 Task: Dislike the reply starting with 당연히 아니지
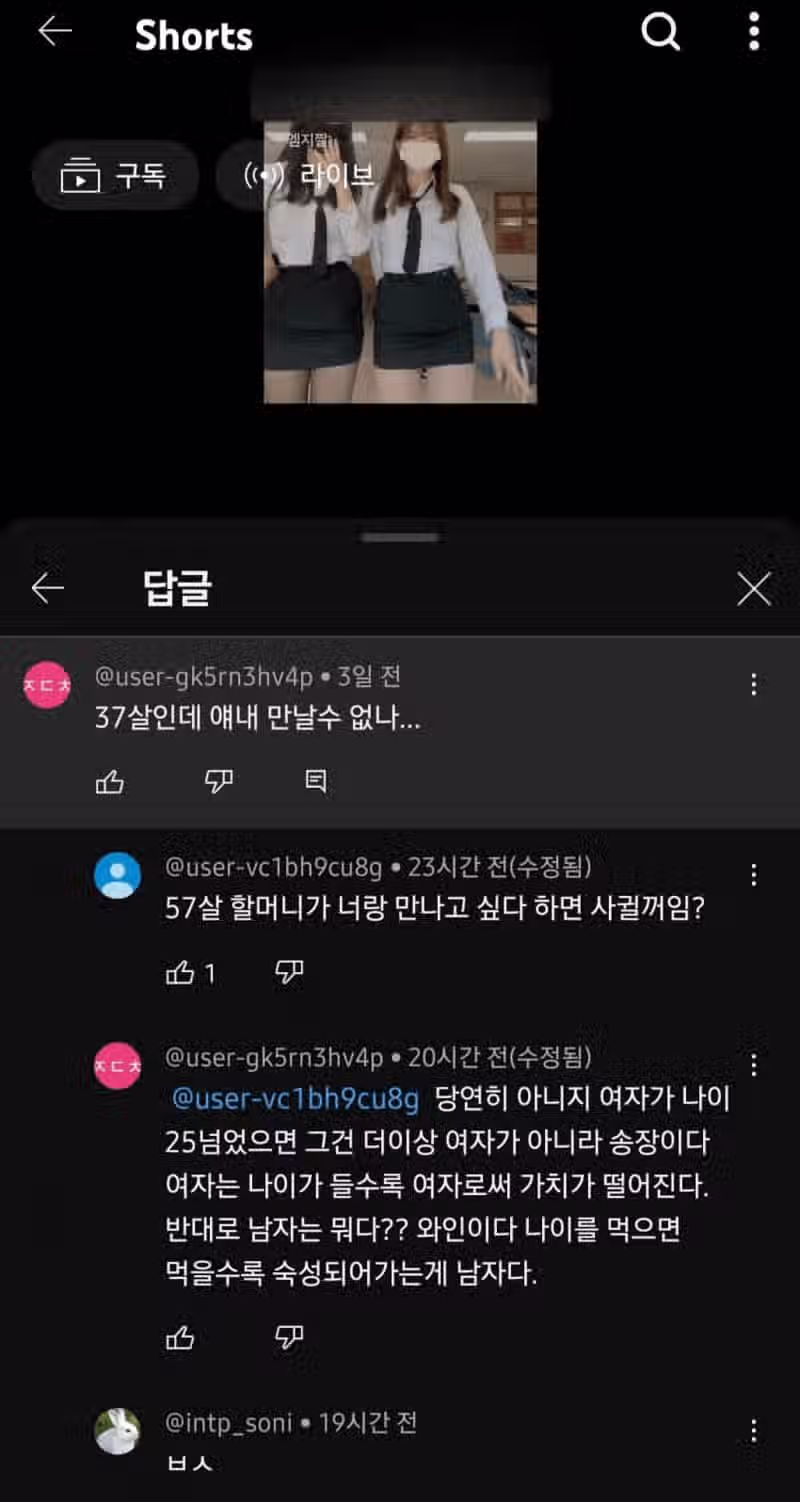289,1337
